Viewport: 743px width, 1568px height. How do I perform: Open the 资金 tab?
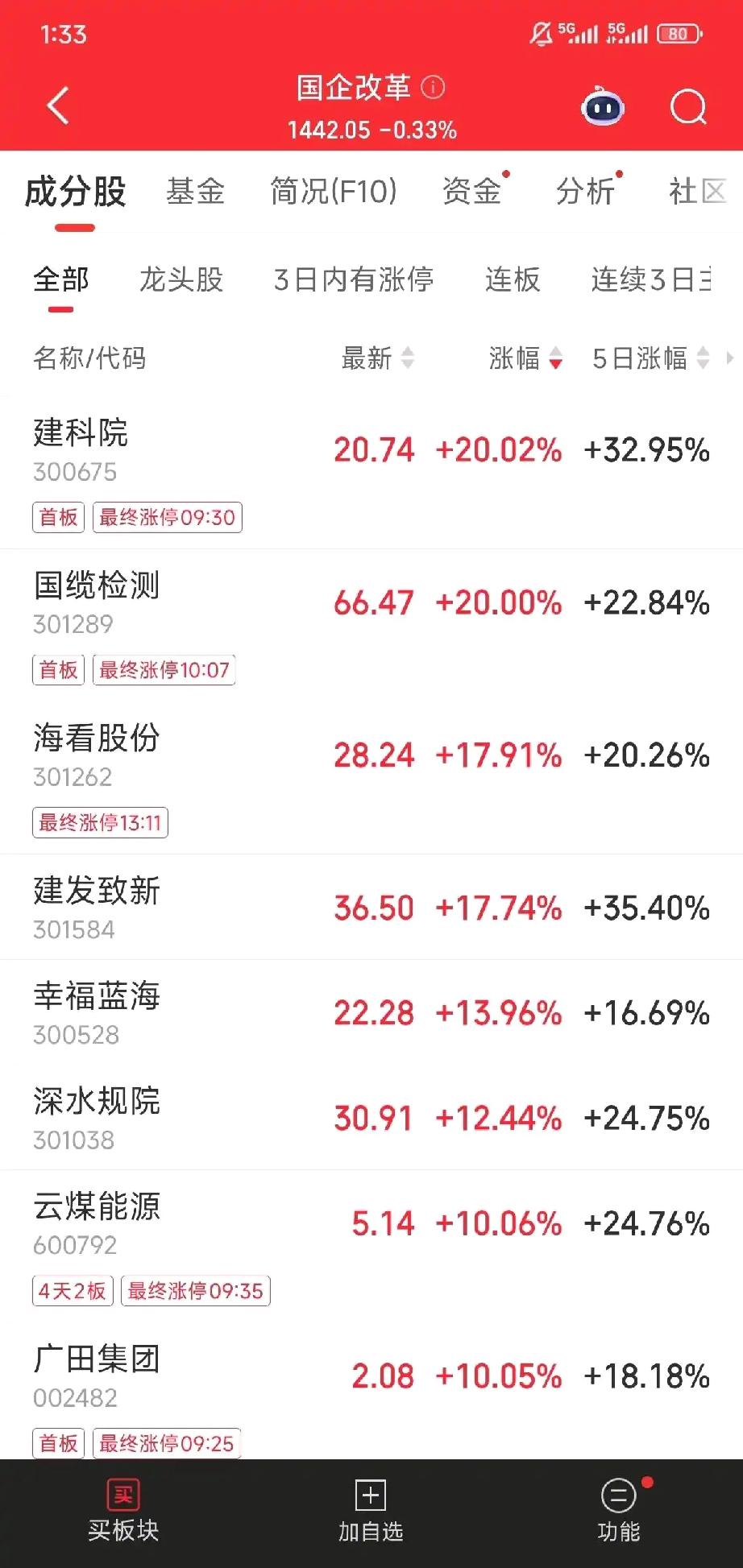point(472,192)
